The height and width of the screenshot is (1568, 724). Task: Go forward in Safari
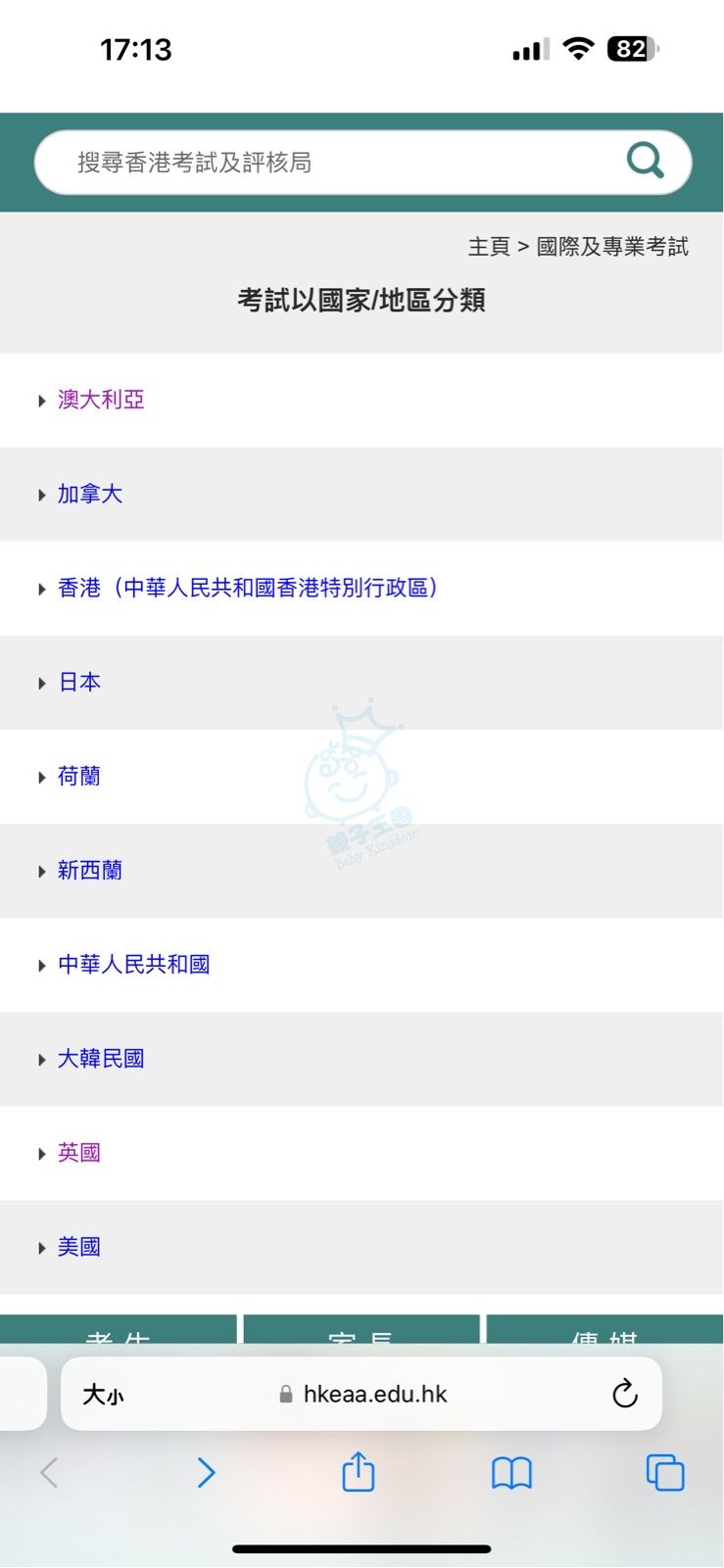pos(206,1472)
